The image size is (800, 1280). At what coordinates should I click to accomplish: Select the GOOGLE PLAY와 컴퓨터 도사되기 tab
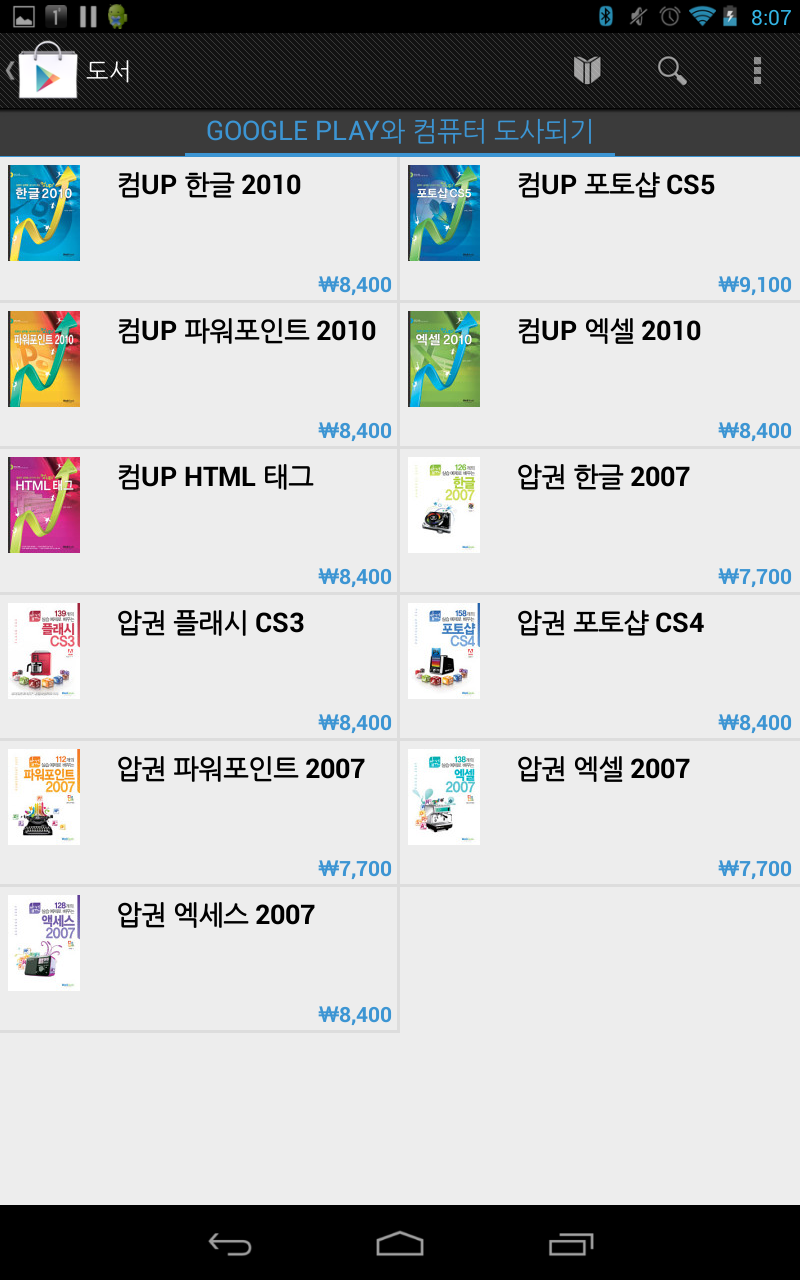[400, 131]
